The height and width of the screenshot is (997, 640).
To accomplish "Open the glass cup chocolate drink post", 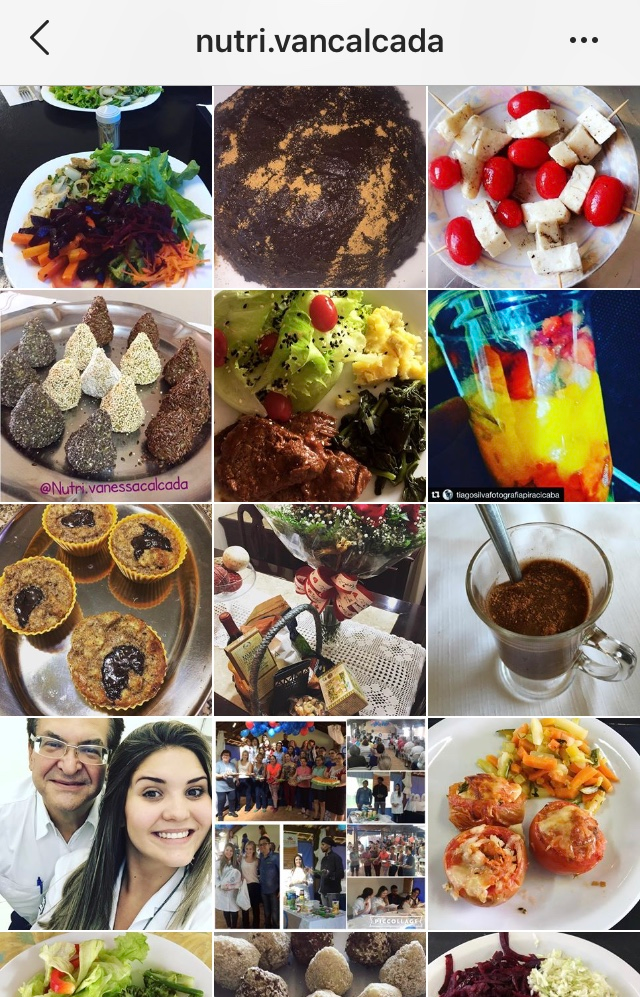I will click(x=533, y=609).
